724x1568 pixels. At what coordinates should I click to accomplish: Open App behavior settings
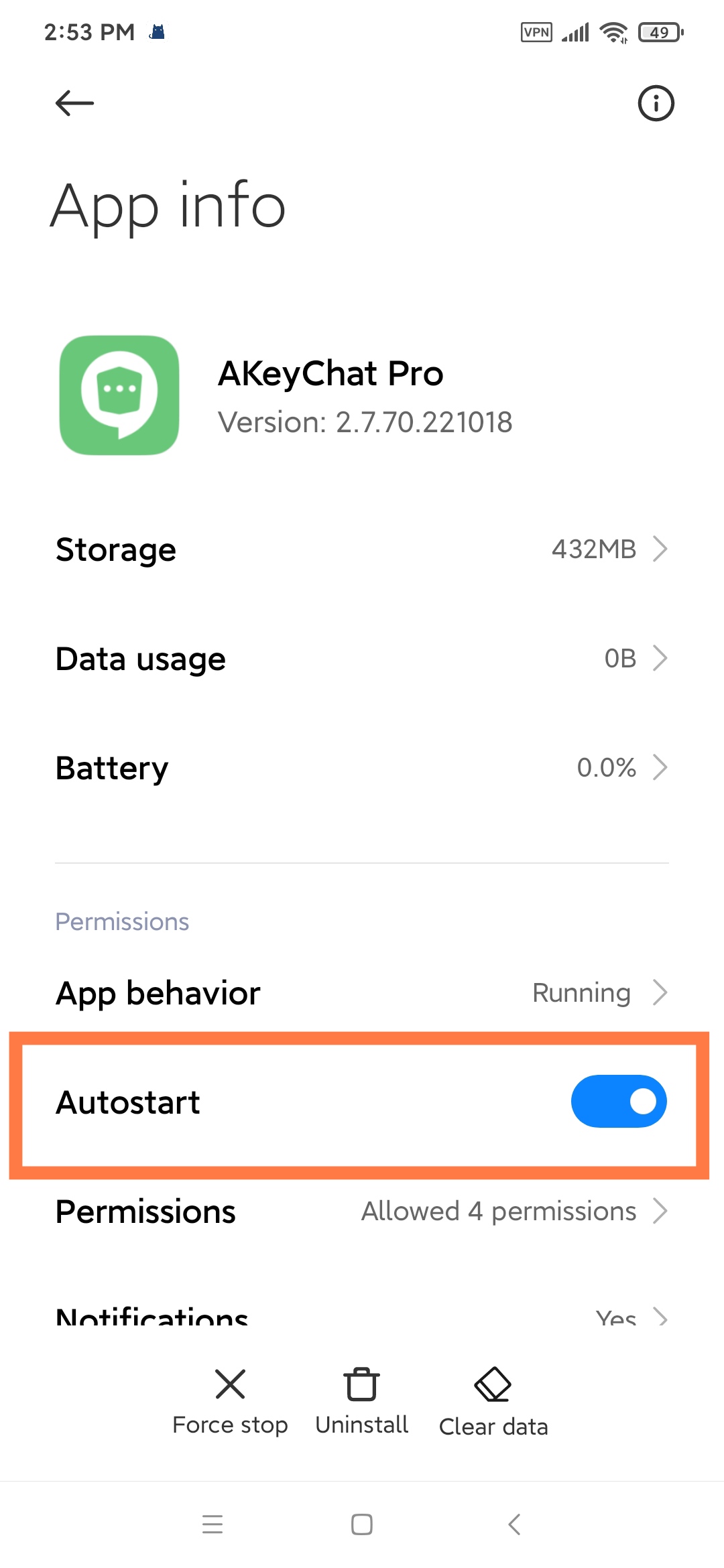[x=362, y=992]
